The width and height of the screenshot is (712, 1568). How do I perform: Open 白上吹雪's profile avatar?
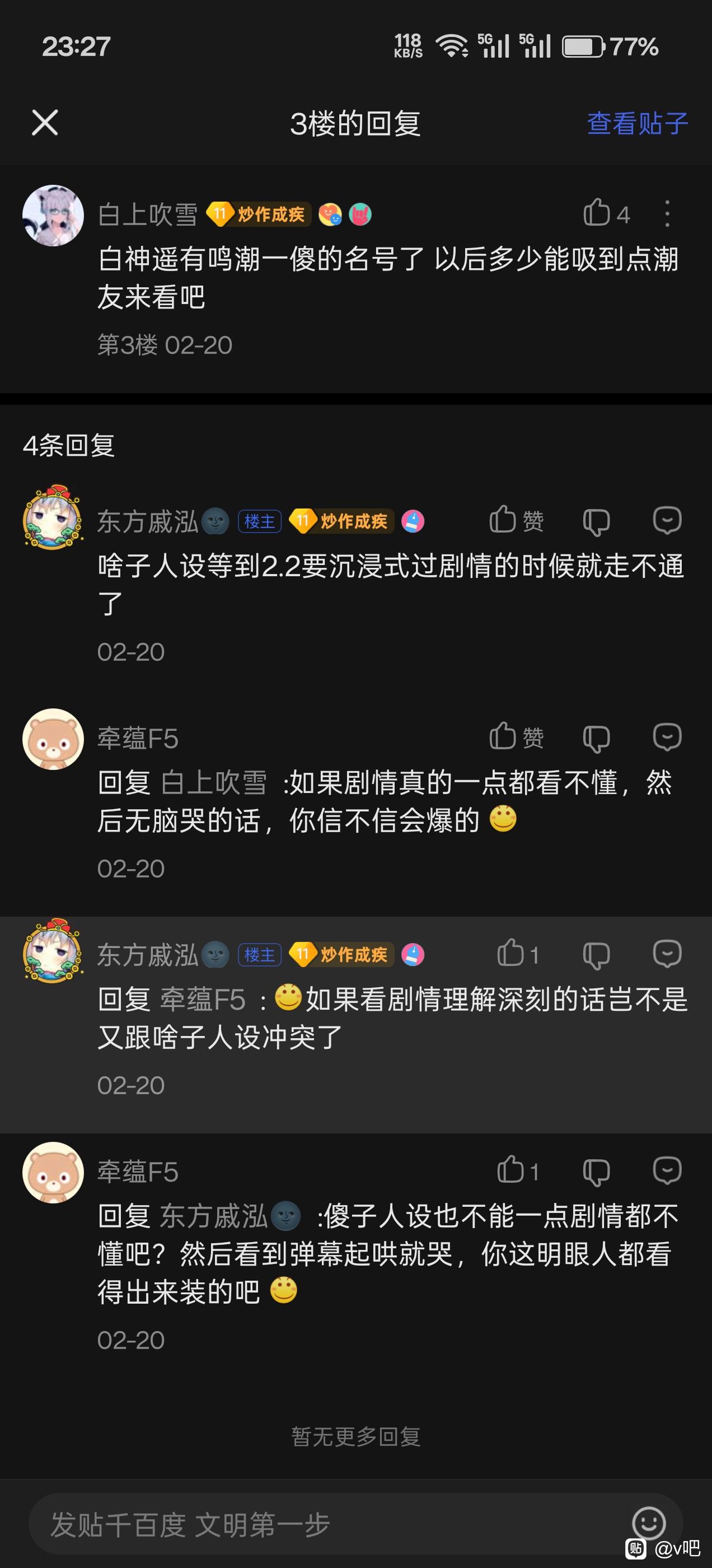53,216
